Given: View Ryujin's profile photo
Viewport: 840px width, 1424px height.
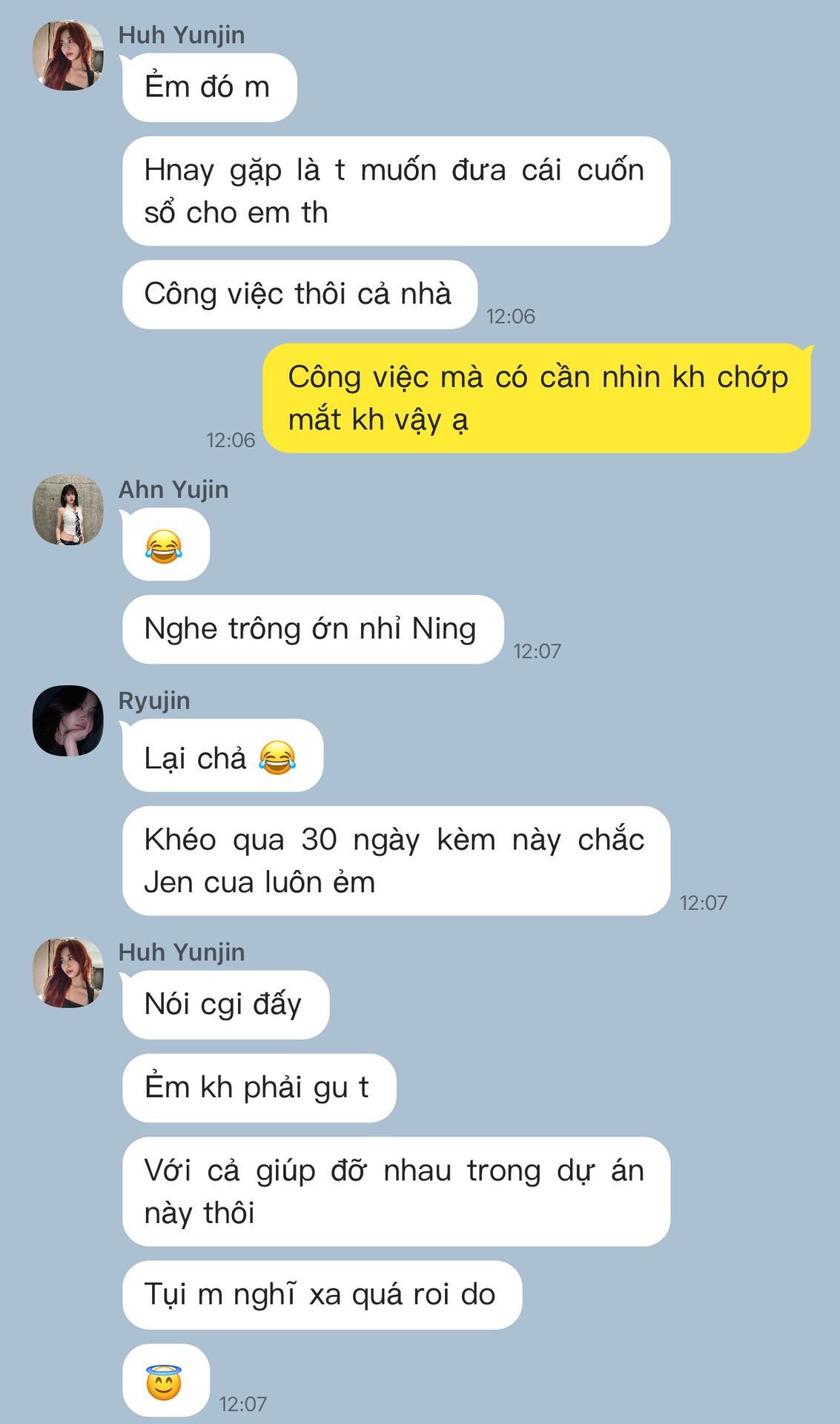Looking at the screenshot, I should tap(67, 721).
